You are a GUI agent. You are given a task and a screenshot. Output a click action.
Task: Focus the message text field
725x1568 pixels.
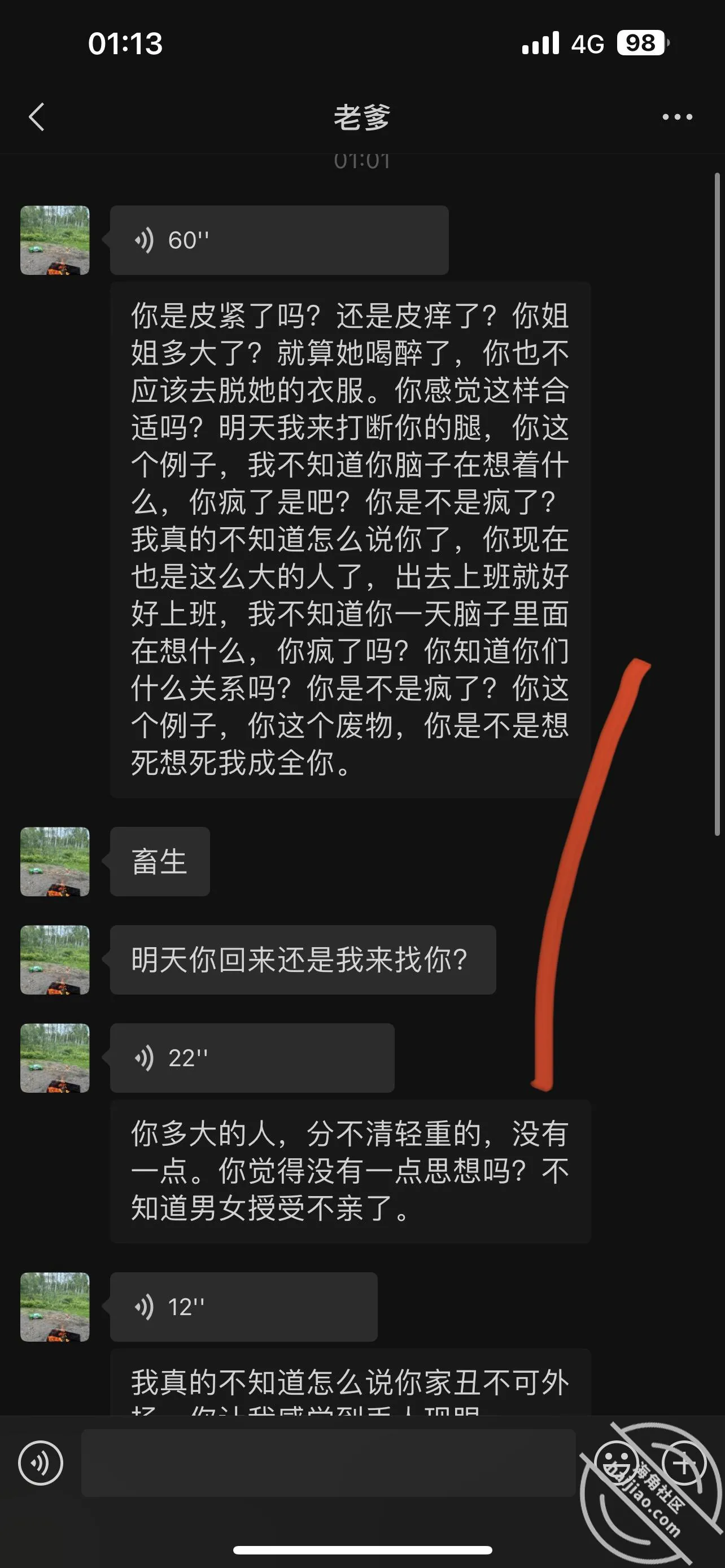point(328,1464)
